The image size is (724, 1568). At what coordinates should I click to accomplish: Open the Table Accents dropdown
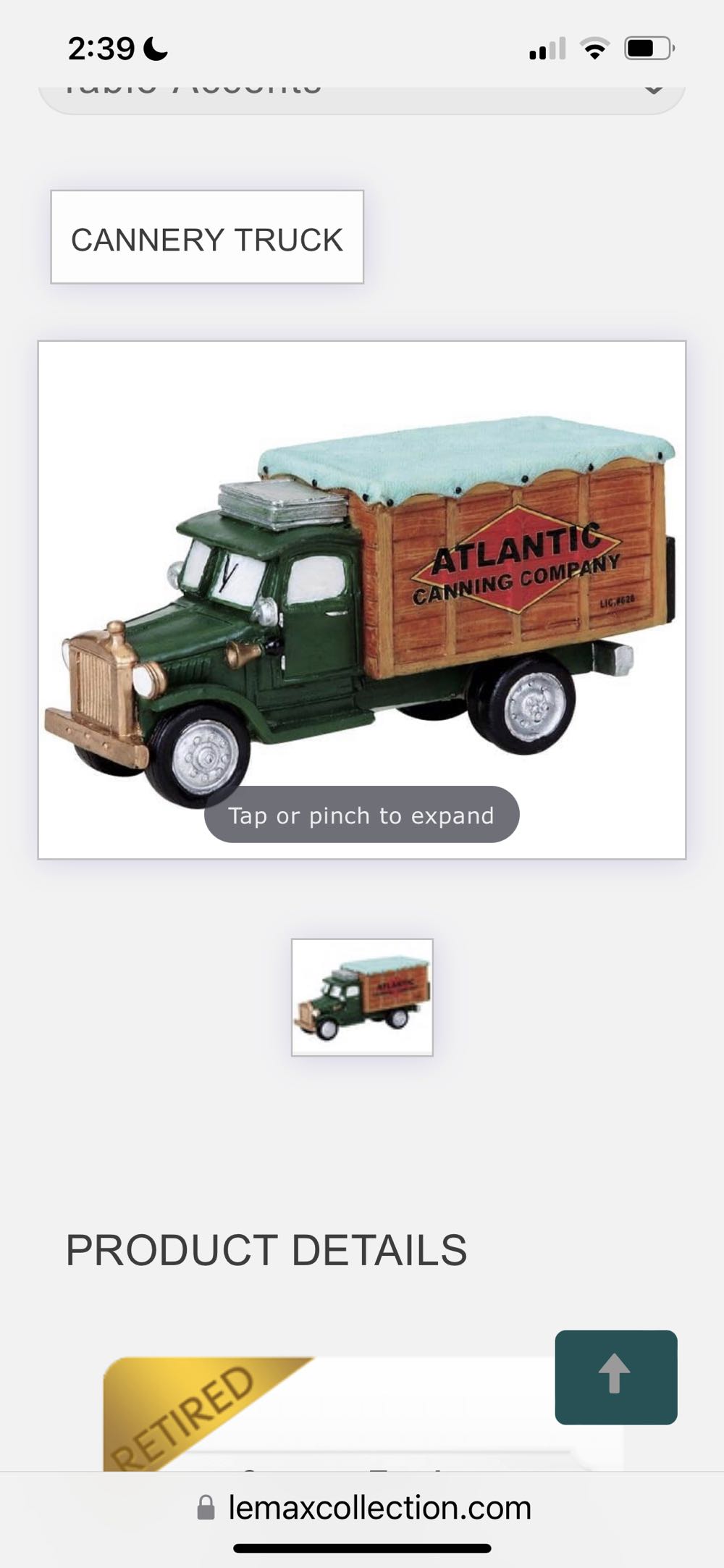(362, 95)
